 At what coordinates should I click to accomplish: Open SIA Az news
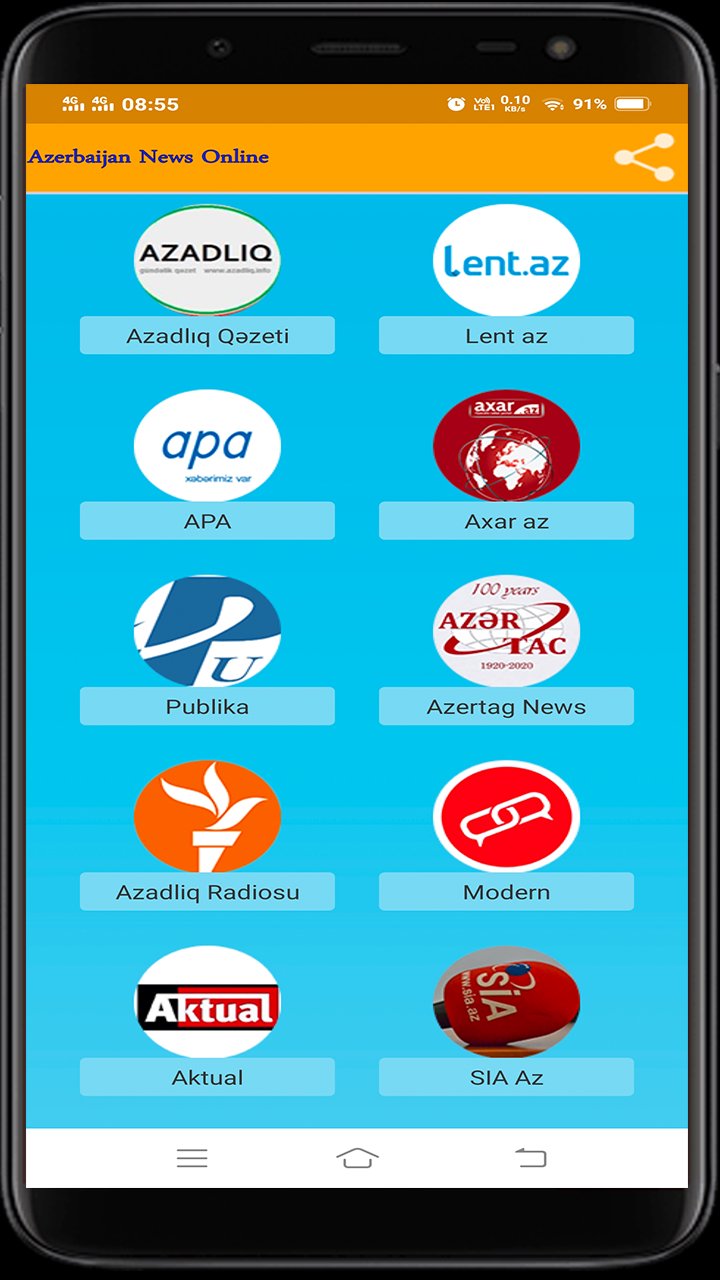(506, 1077)
